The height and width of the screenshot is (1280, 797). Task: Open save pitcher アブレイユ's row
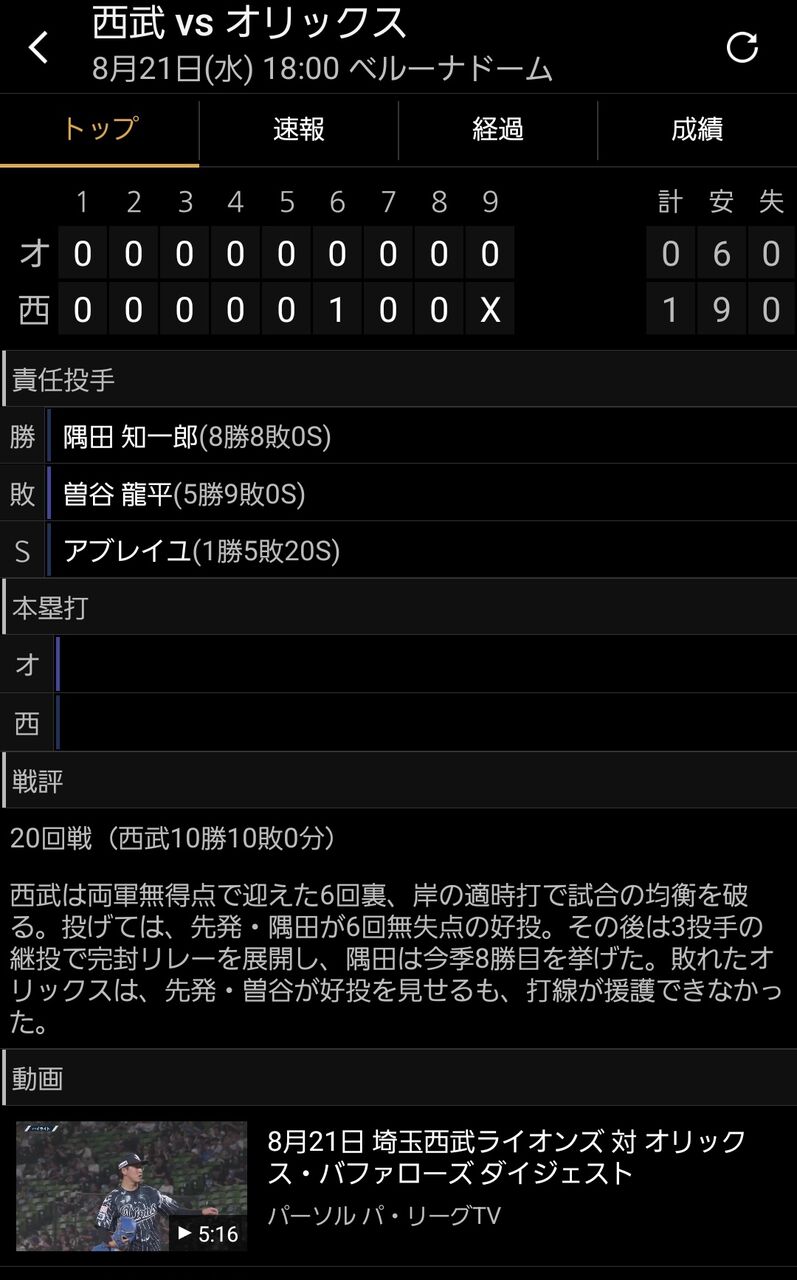(x=201, y=550)
